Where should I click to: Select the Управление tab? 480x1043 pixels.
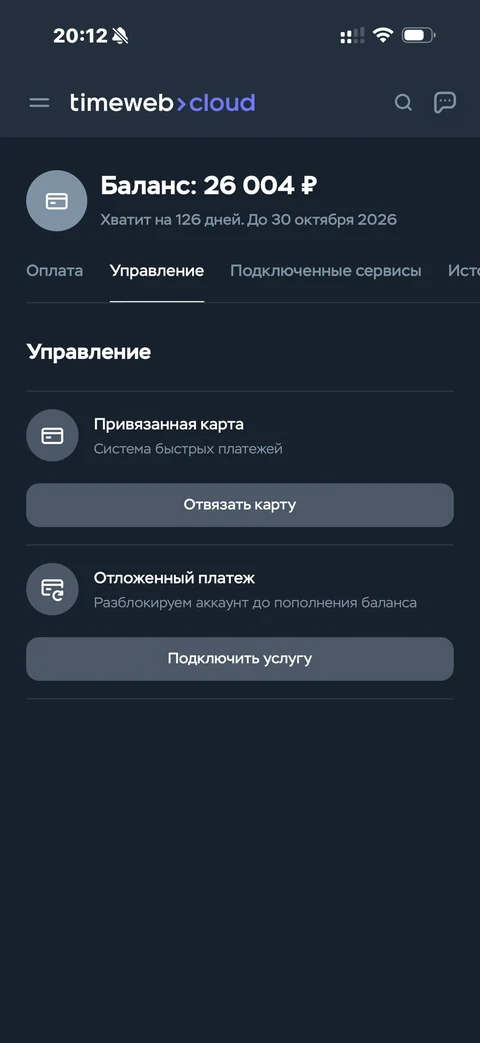click(x=157, y=271)
